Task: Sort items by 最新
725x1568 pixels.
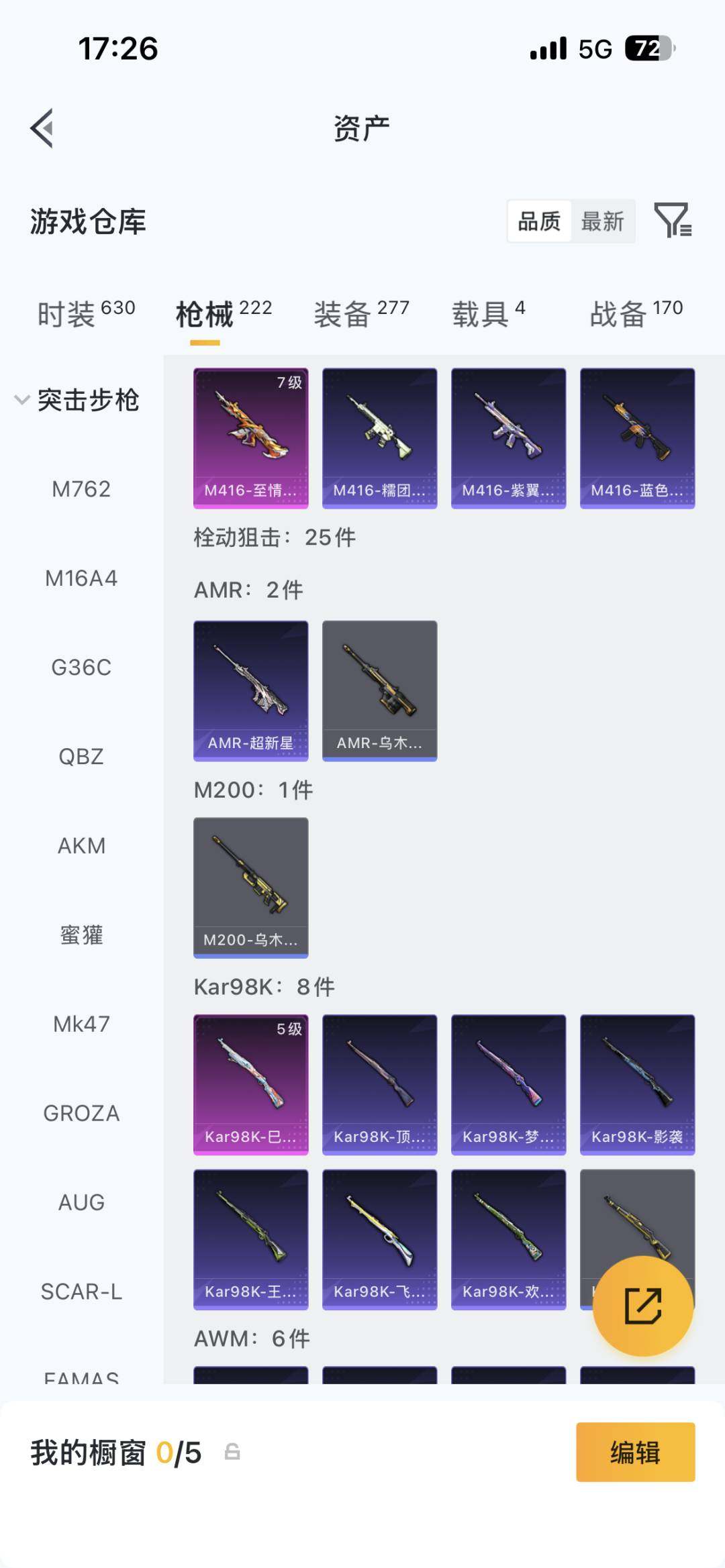Action: pyautogui.click(x=602, y=221)
